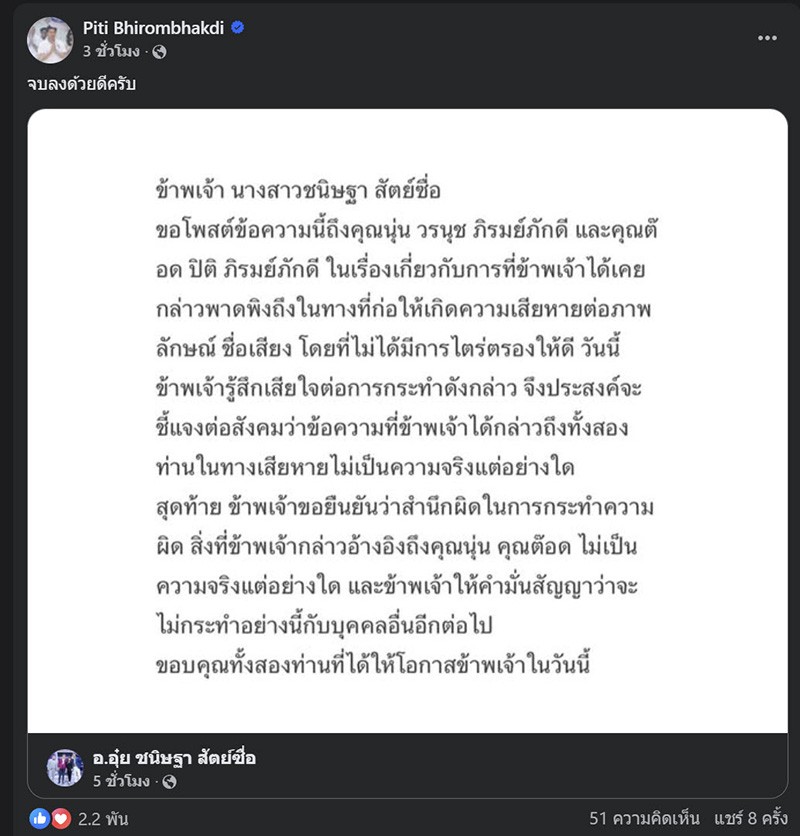
Task: Open the 3 ชั่วโมง post timestamp
Action: 111,51
